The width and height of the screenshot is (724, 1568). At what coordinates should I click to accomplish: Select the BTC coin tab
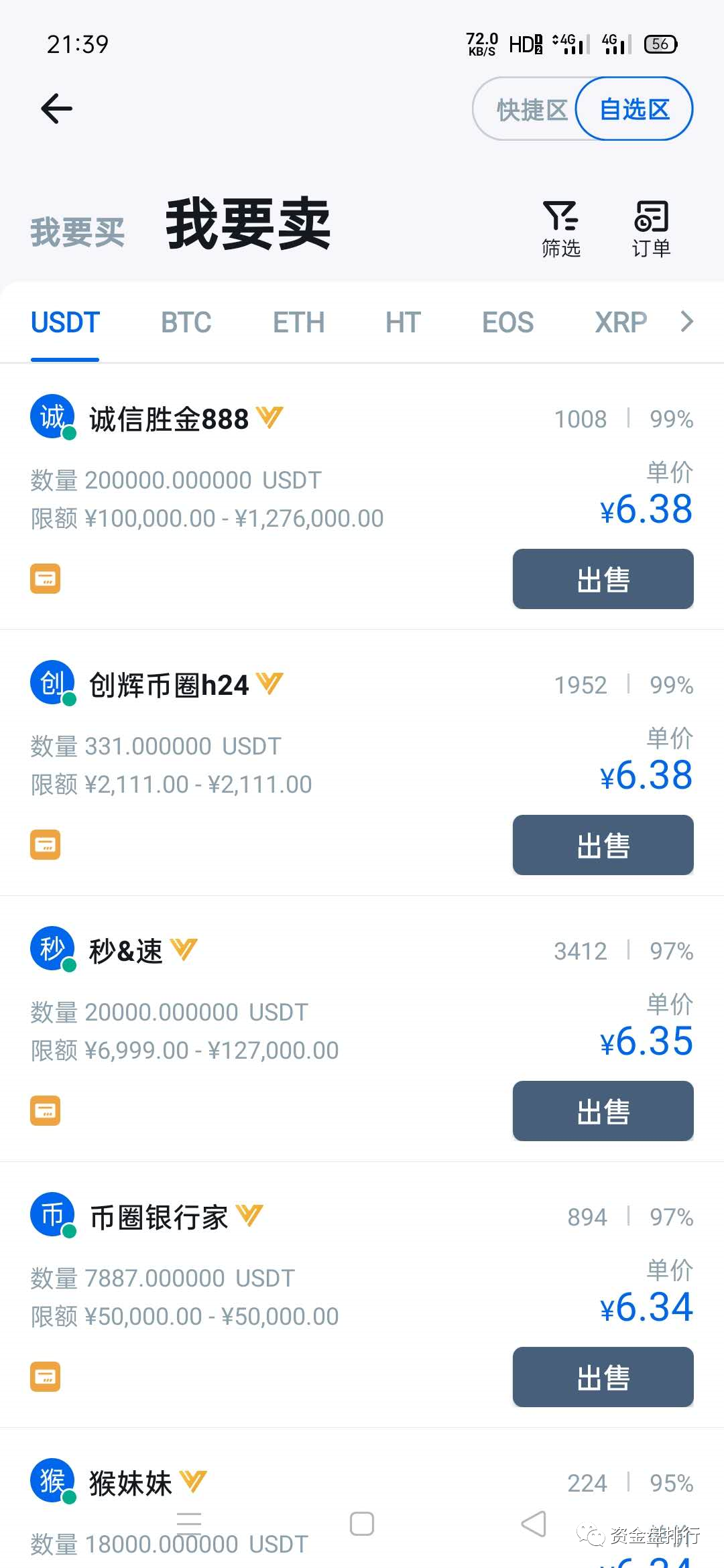coord(186,322)
